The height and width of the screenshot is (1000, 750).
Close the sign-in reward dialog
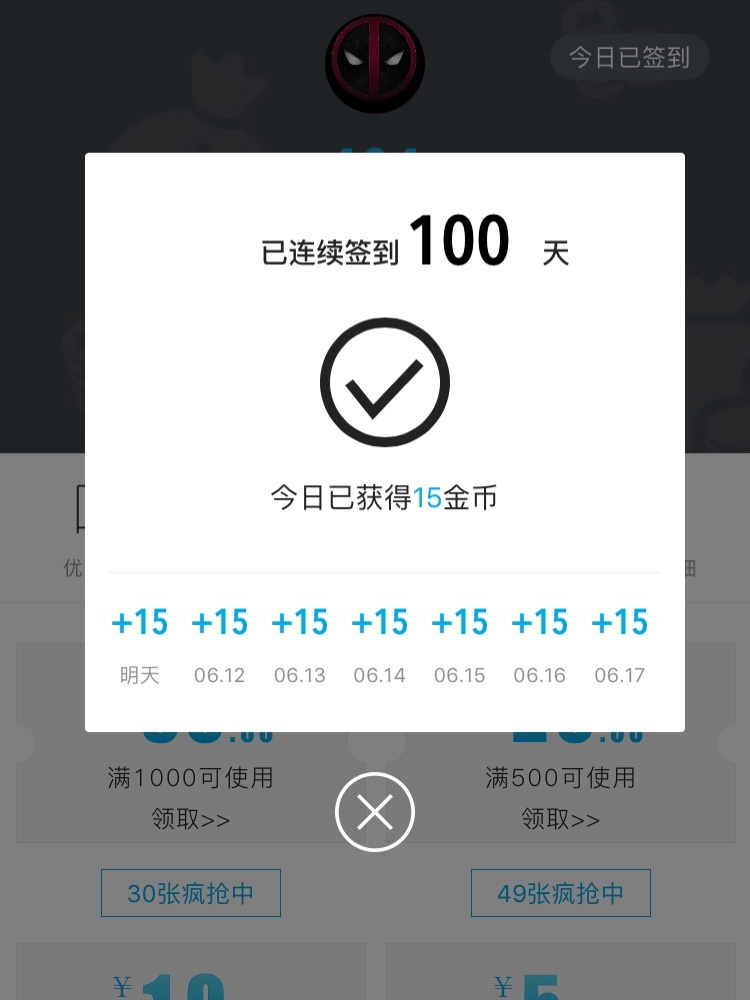375,812
